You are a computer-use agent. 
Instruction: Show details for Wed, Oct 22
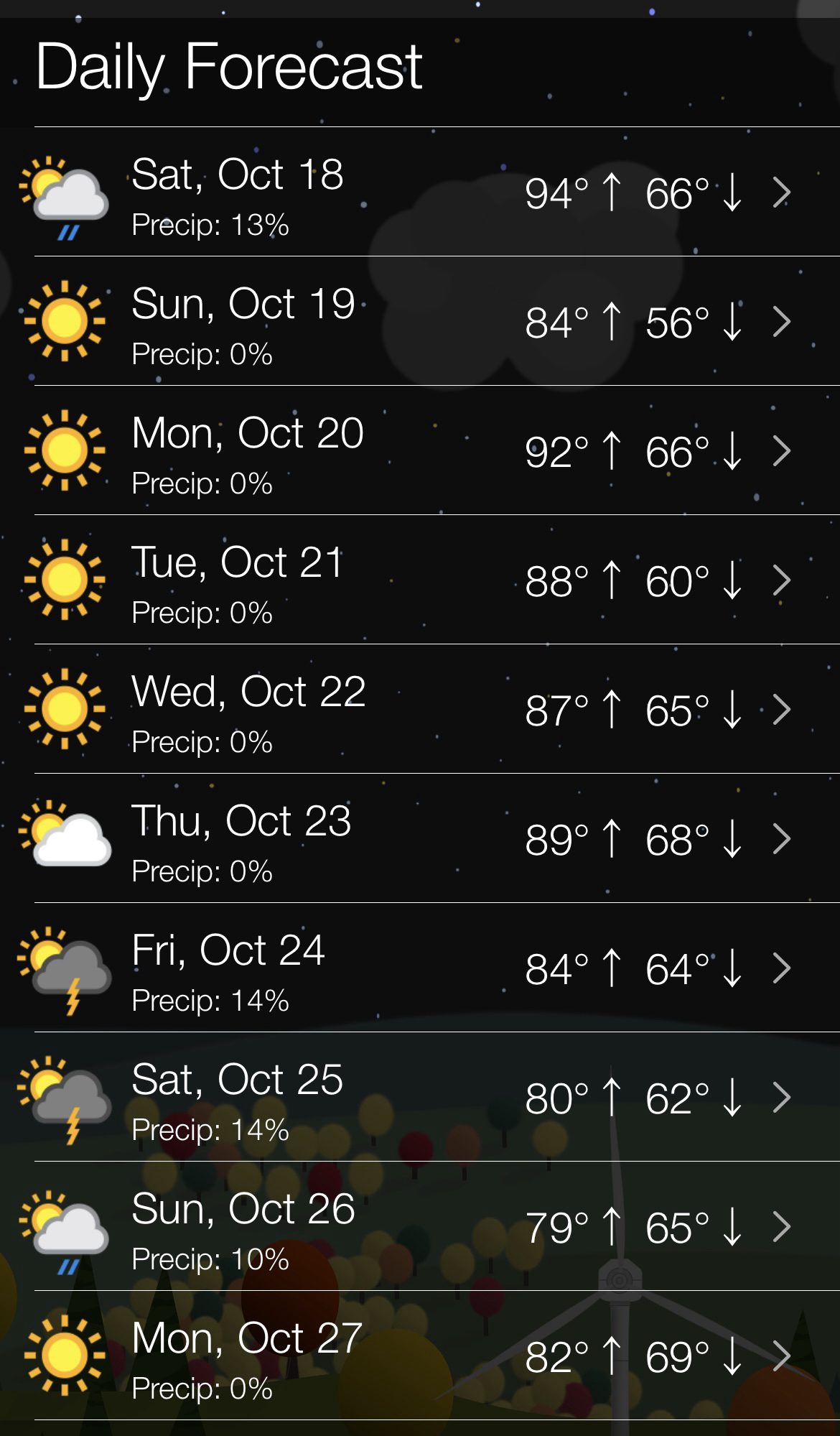(420, 710)
